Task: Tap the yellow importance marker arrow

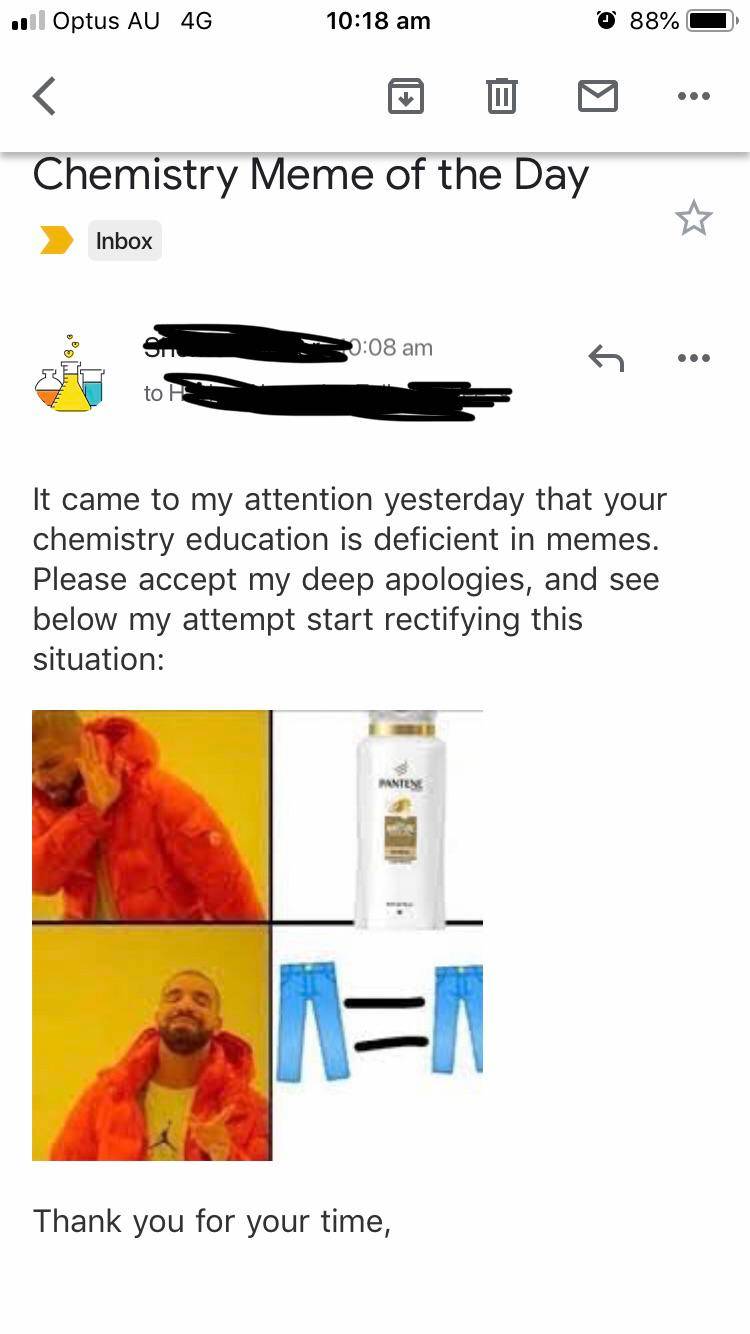Action: 55,240
